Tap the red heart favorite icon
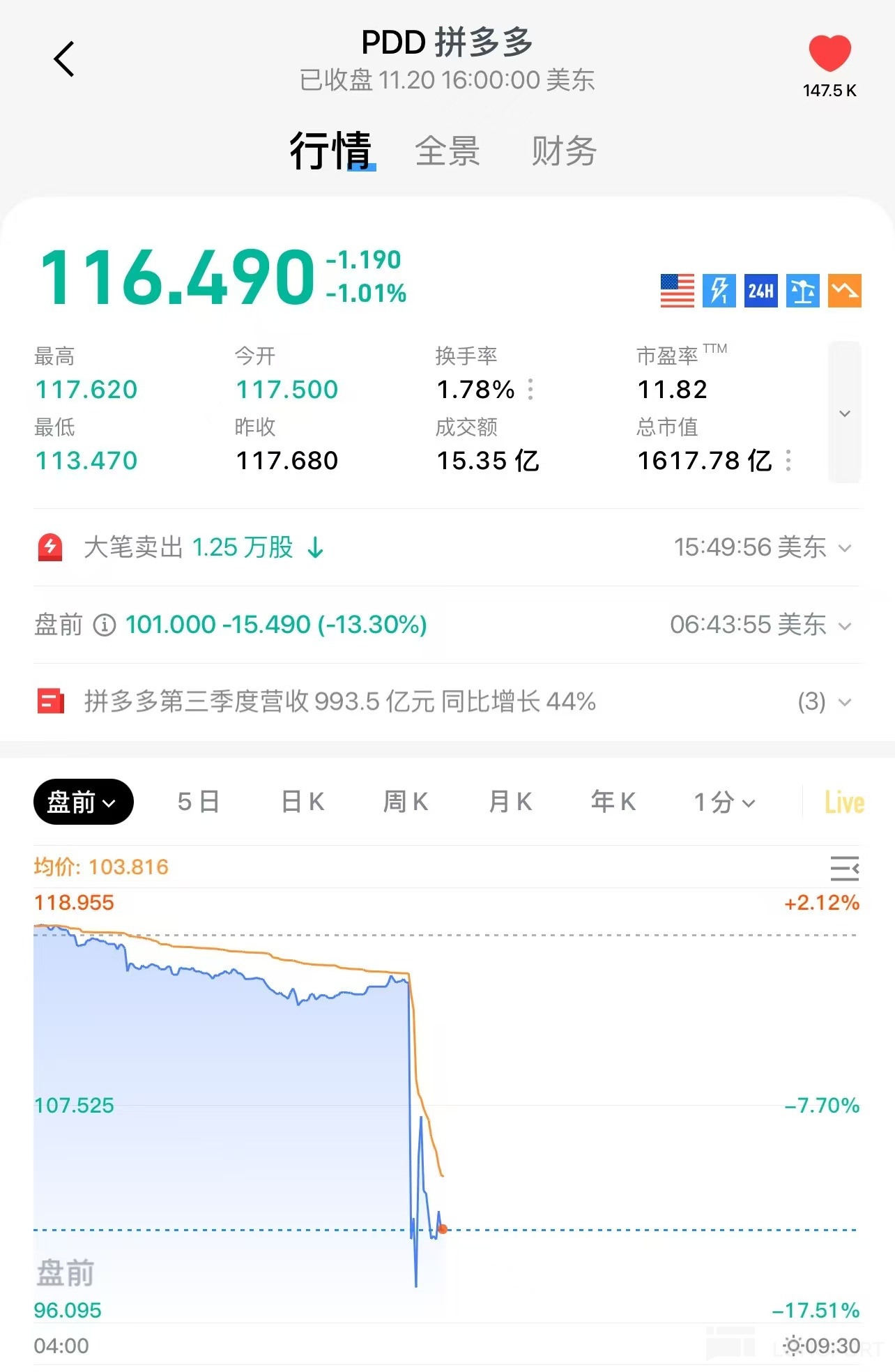The width and height of the screenshot is (895, 1372). click(x=829, y=54)
